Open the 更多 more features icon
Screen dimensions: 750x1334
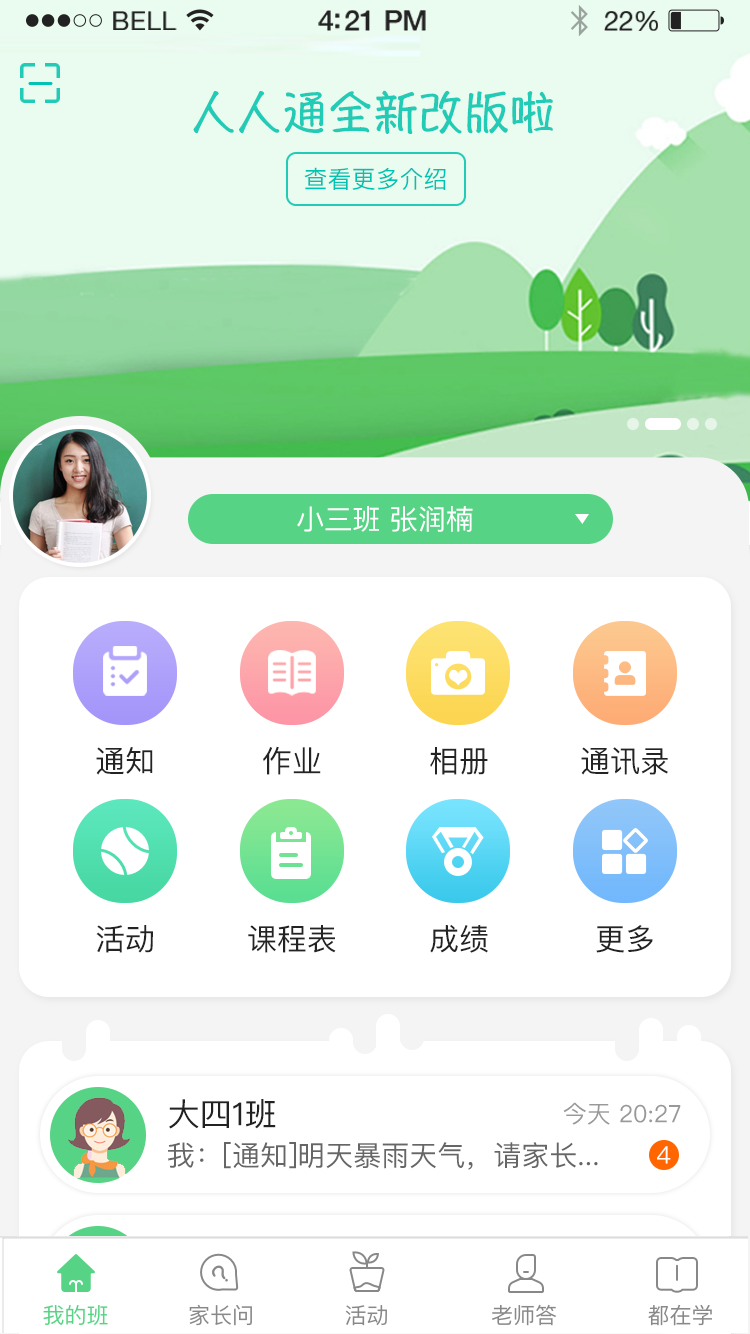624,851
